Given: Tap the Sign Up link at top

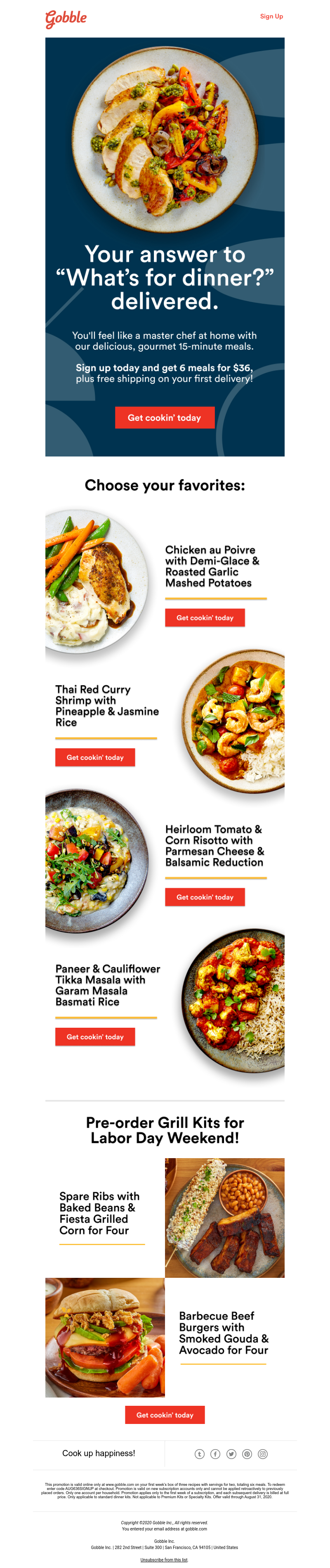Looking at the screenshot, I should 271,17.
